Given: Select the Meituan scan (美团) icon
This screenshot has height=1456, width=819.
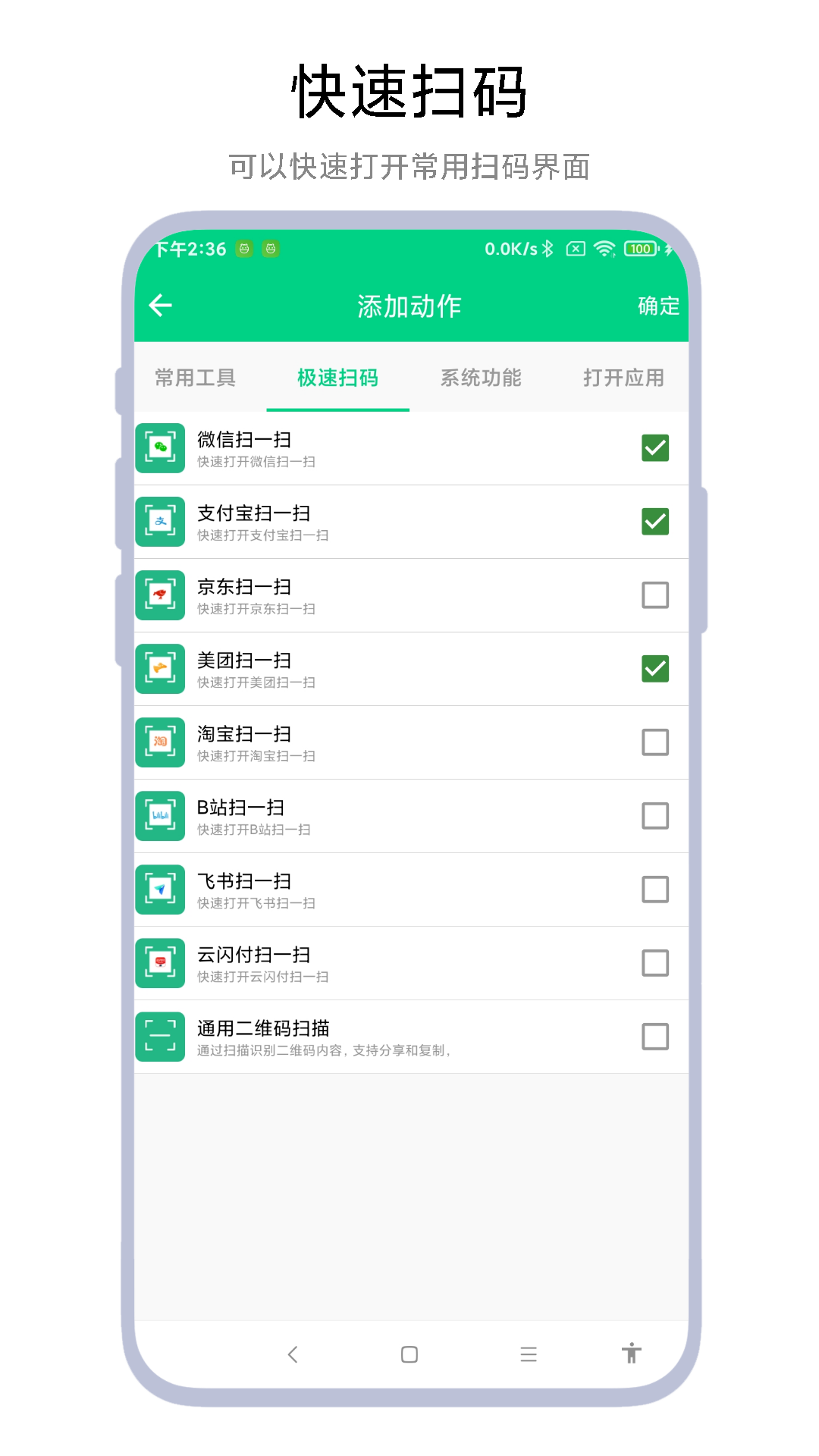Looking at the screenshot, I should 159,669.
